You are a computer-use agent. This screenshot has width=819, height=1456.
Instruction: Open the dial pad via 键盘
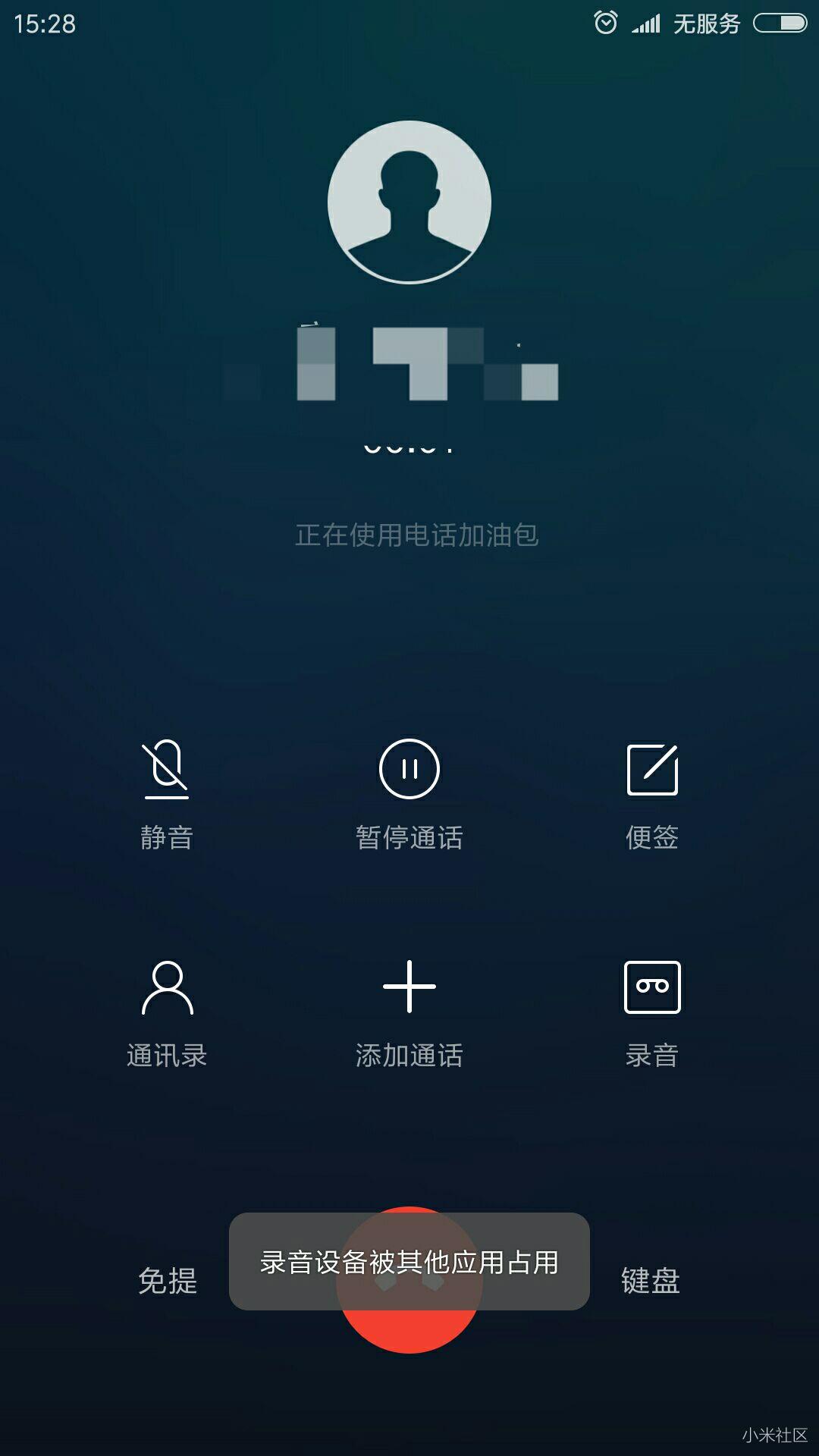[651, 1279]
